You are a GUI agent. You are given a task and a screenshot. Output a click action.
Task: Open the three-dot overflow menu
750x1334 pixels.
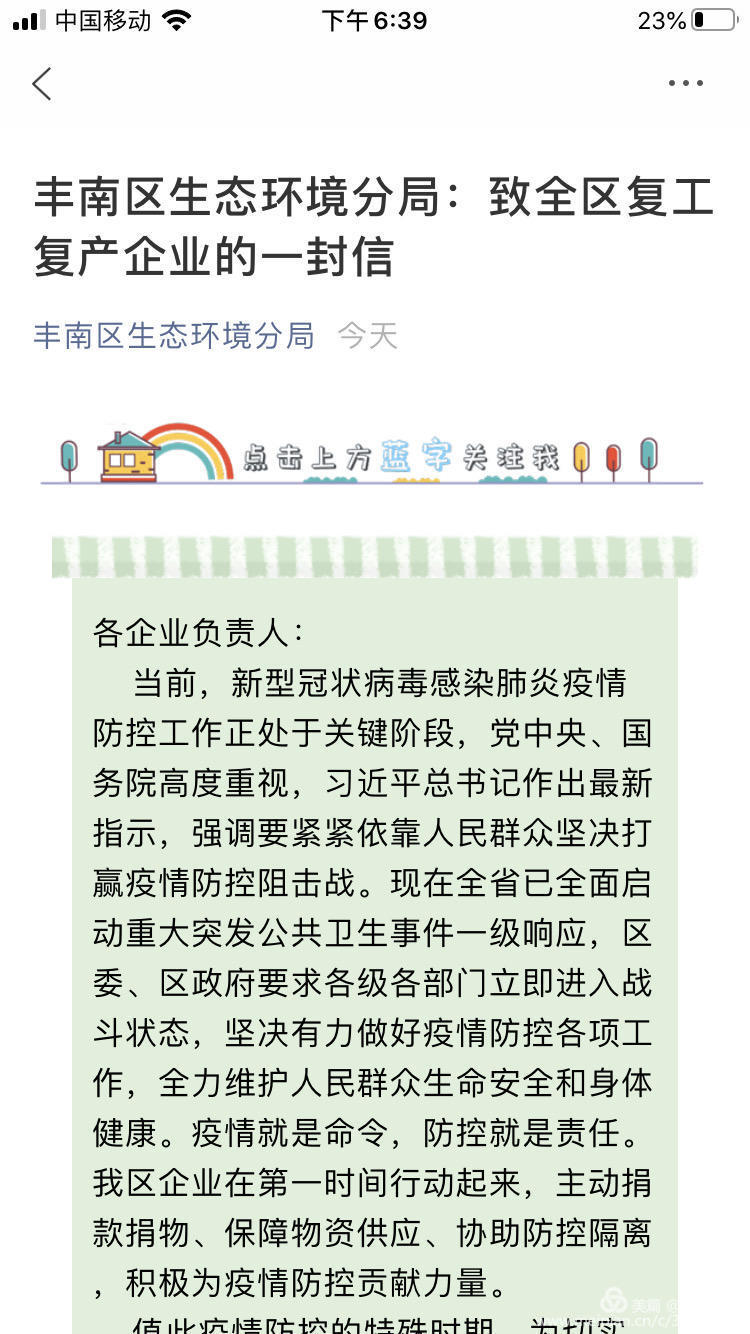(686, 84)
